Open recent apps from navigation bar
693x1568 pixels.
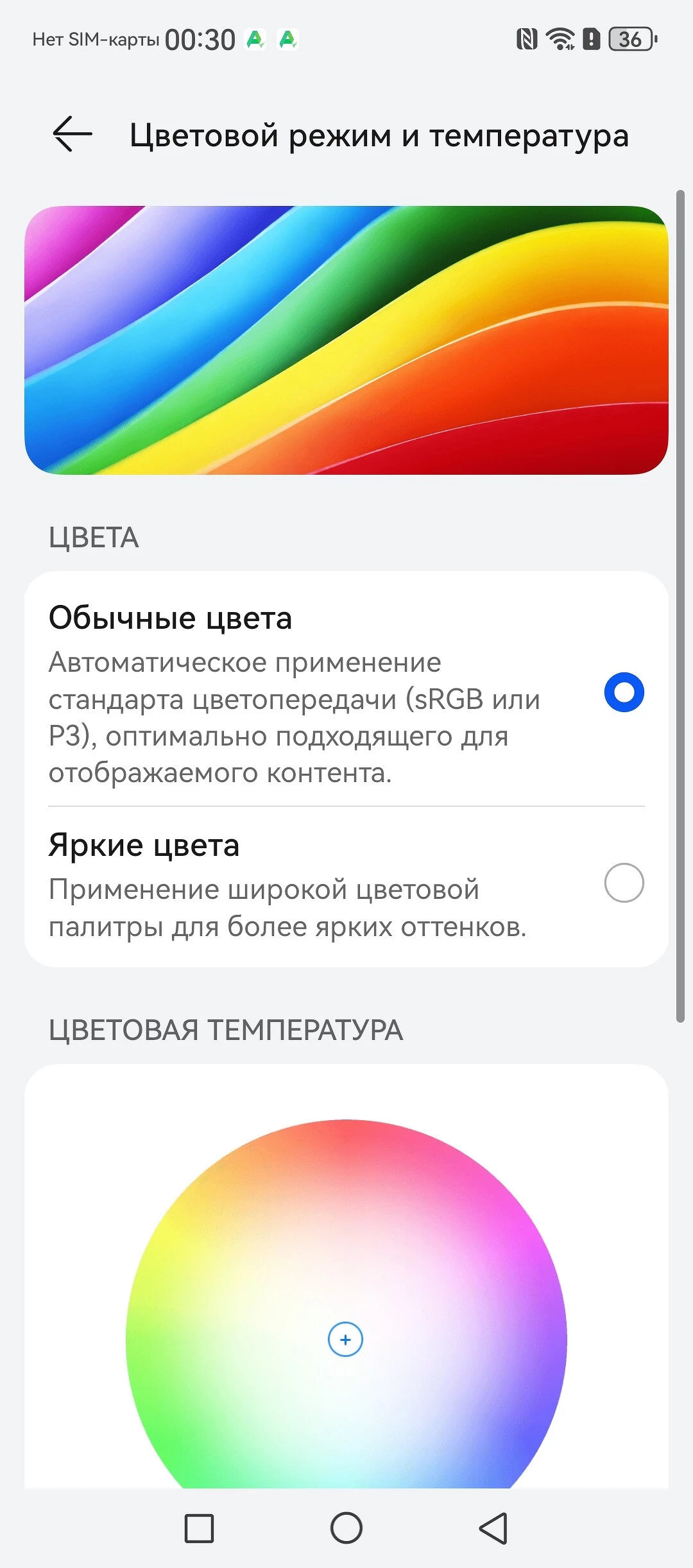199,1528
